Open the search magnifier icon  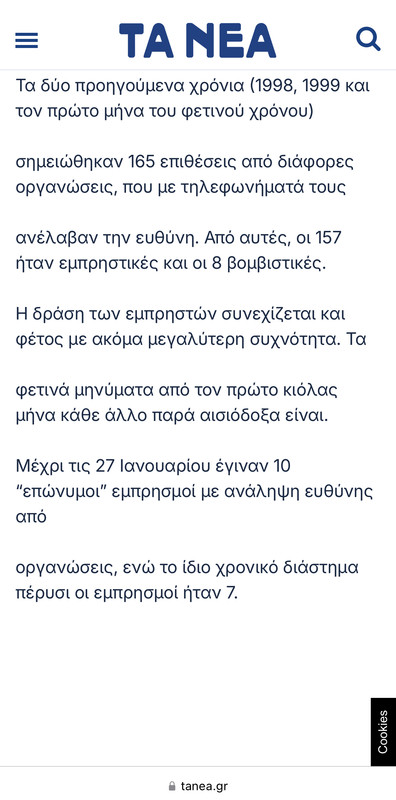368,39
